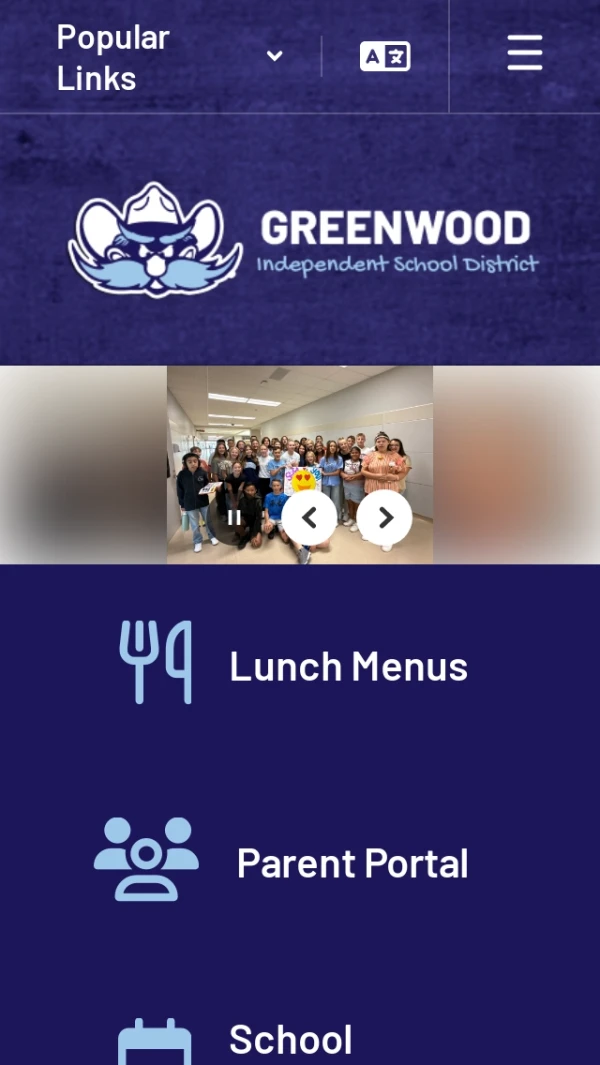600x1065 pixels.
Task: Expand the Popular Links dropdown
Action: 170,57
